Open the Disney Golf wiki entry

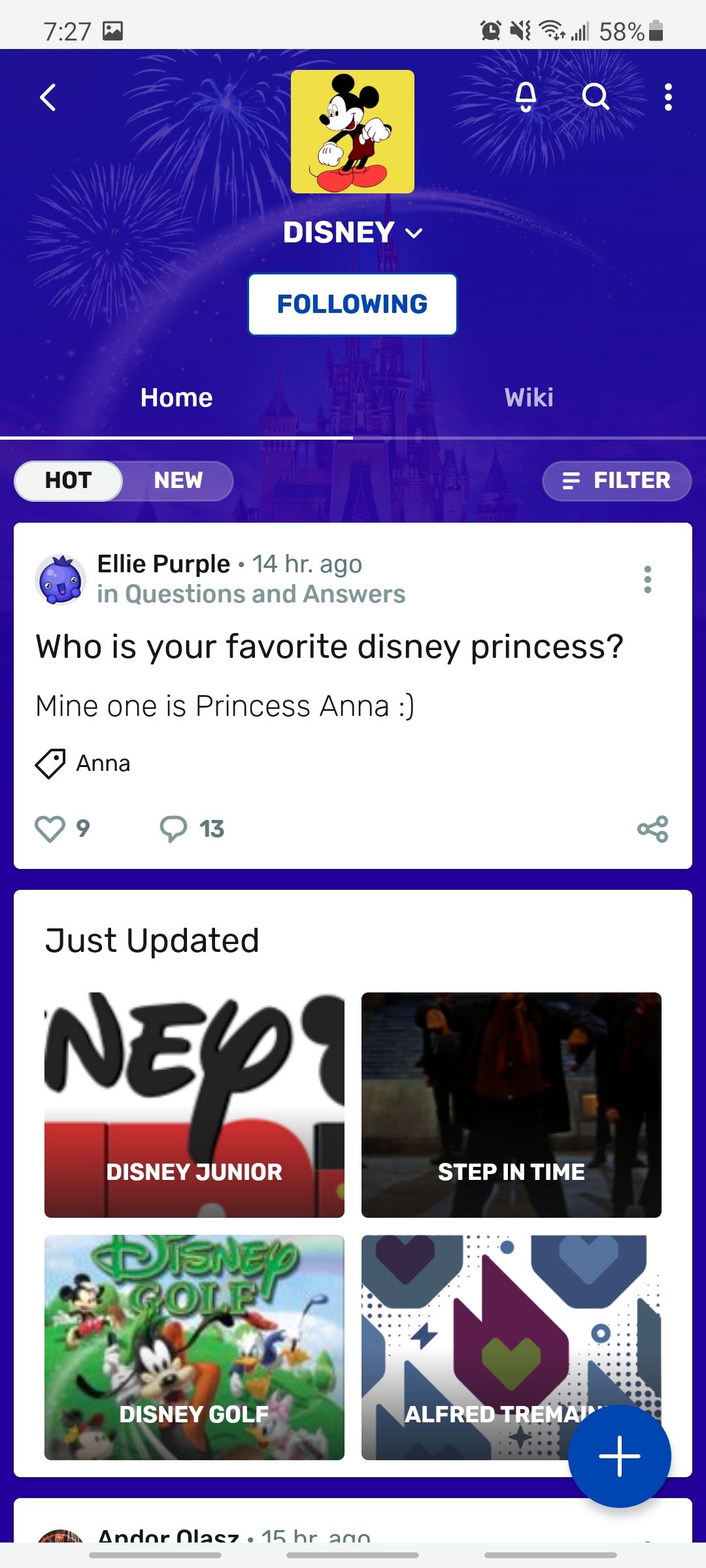click(193, 1346)
